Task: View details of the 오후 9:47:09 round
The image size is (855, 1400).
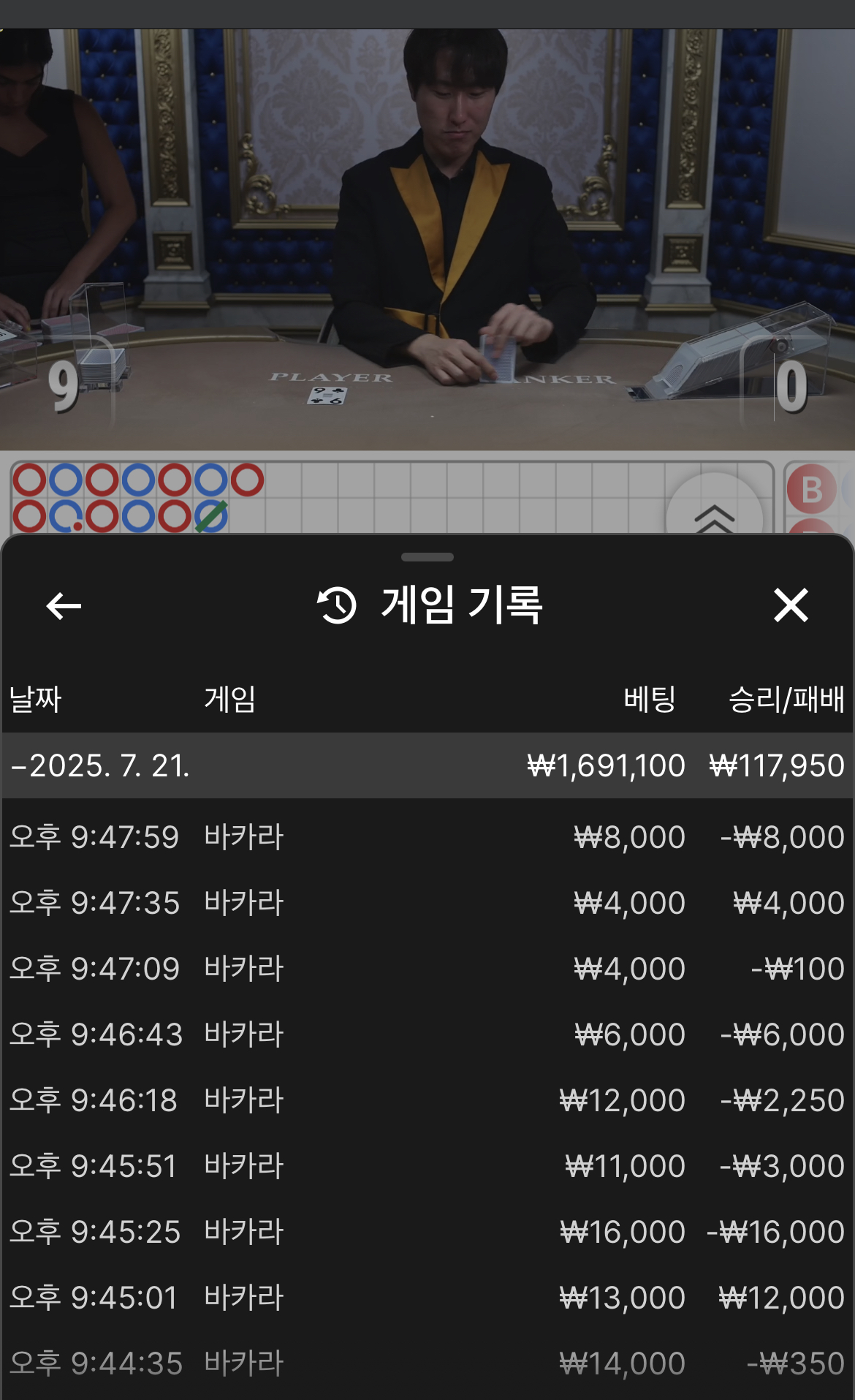Action: [x=427, y=969]
